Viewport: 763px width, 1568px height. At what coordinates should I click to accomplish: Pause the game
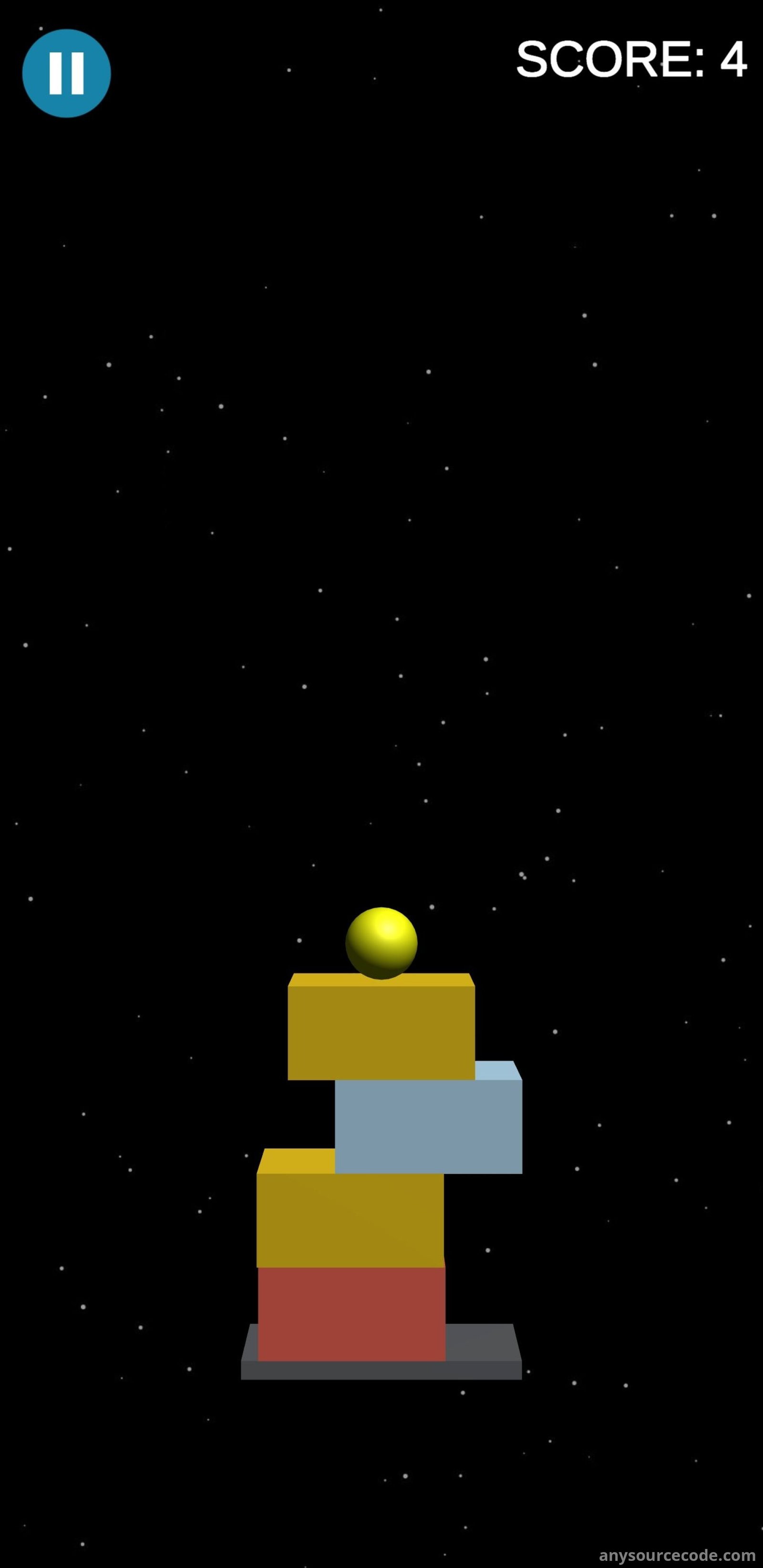tap(66, 73)
